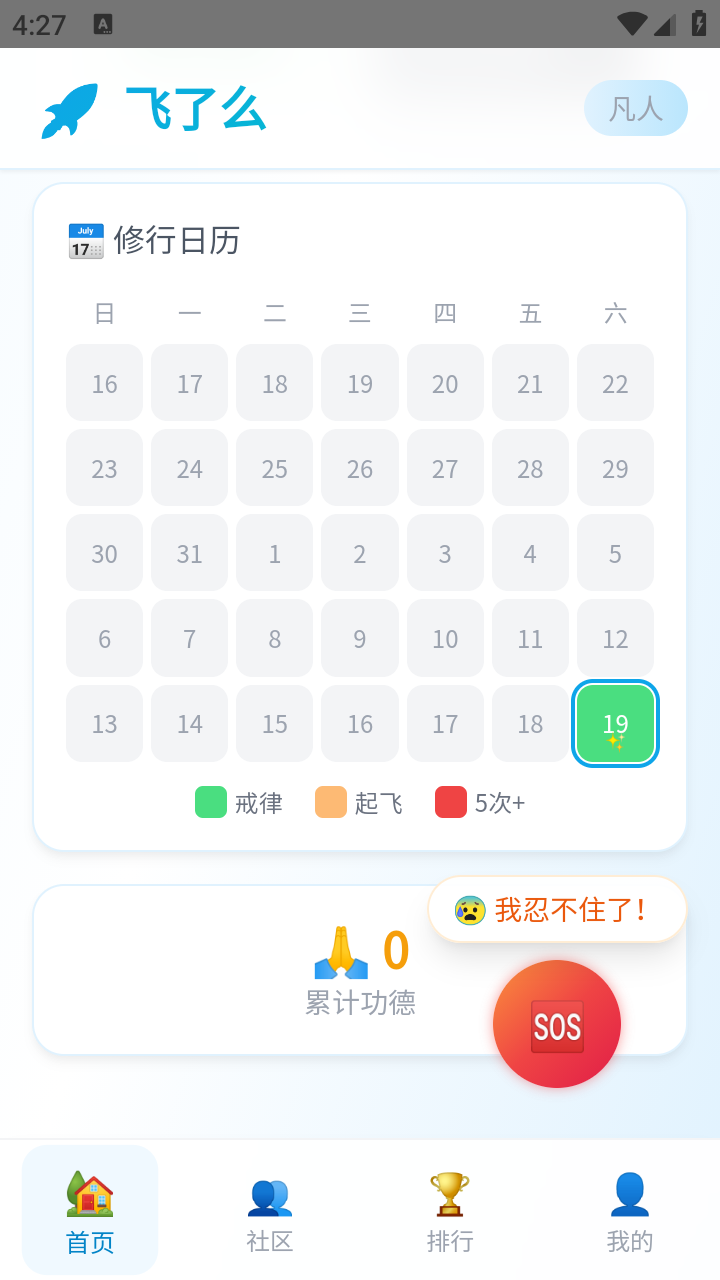The image size is (720, 1280).
Task: Click the green 戒律 legend swatch
Action: coord(210,801)
